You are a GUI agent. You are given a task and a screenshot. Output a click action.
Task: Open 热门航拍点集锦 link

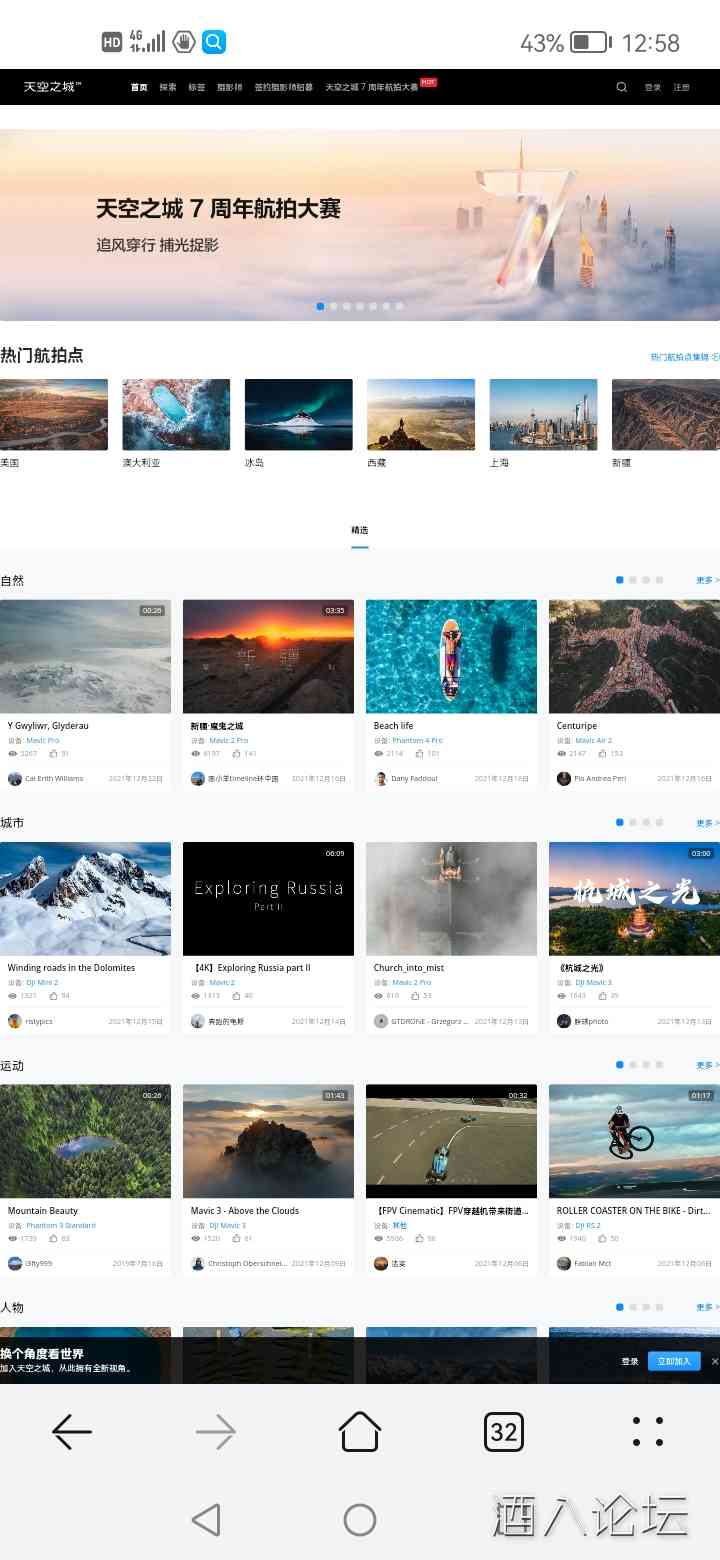tap(684, 357)
